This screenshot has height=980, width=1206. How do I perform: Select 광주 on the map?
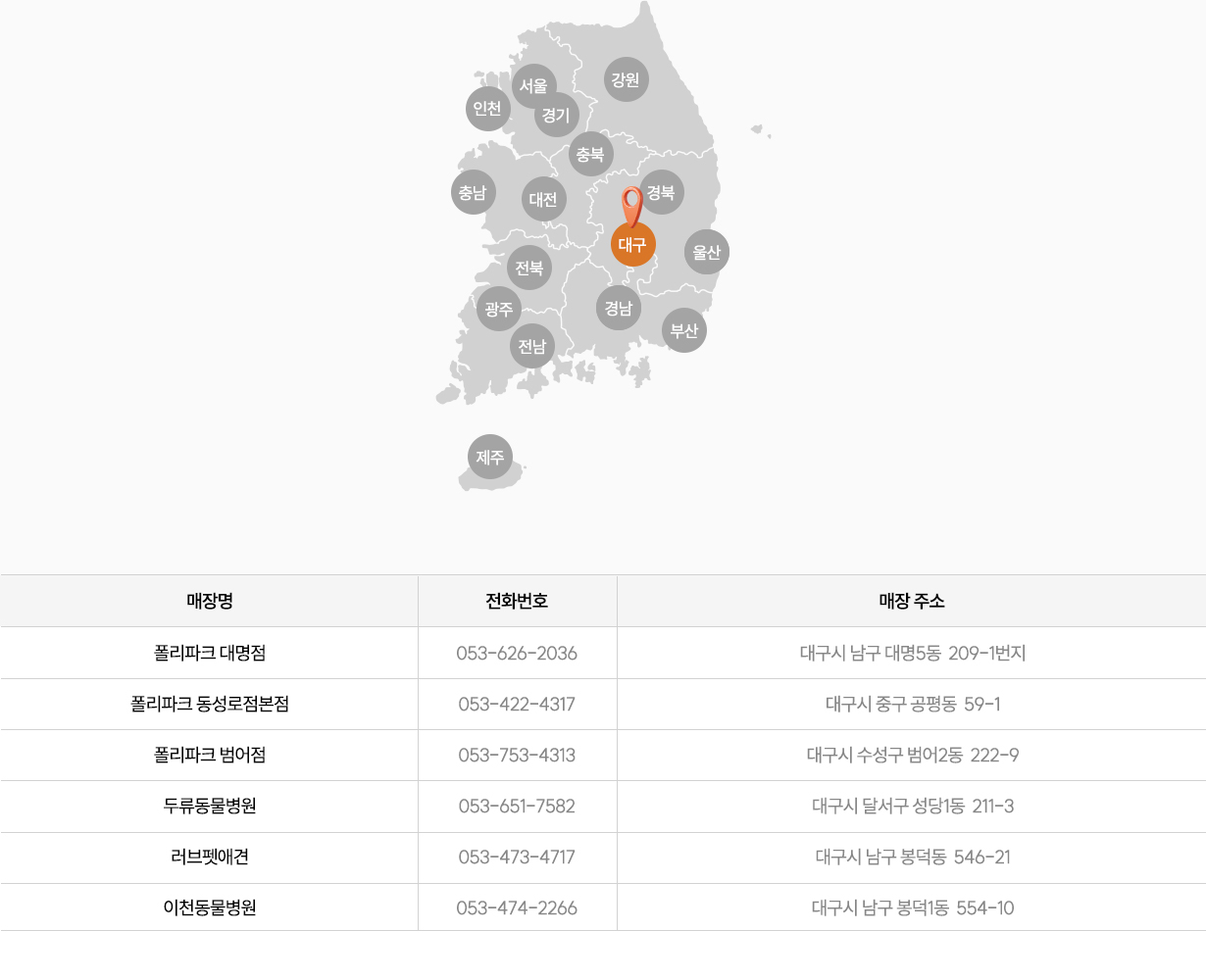tap(499, 310)
